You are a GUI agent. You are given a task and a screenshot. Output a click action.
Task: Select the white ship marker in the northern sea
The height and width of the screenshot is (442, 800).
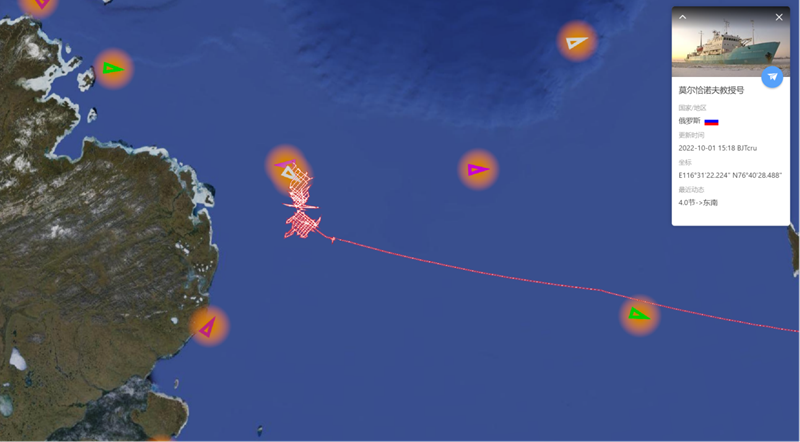point(577,42)
